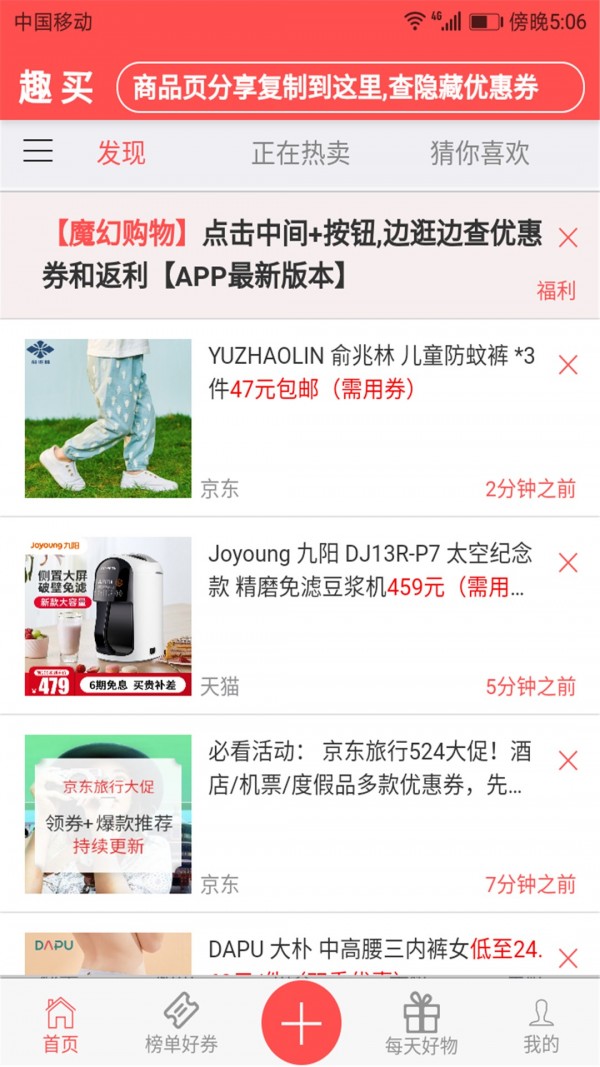The image size is (600, 1067).
Task: Open the YUZHAOLIN 儿童防蚊裤 deal
Action: [370, 372]
